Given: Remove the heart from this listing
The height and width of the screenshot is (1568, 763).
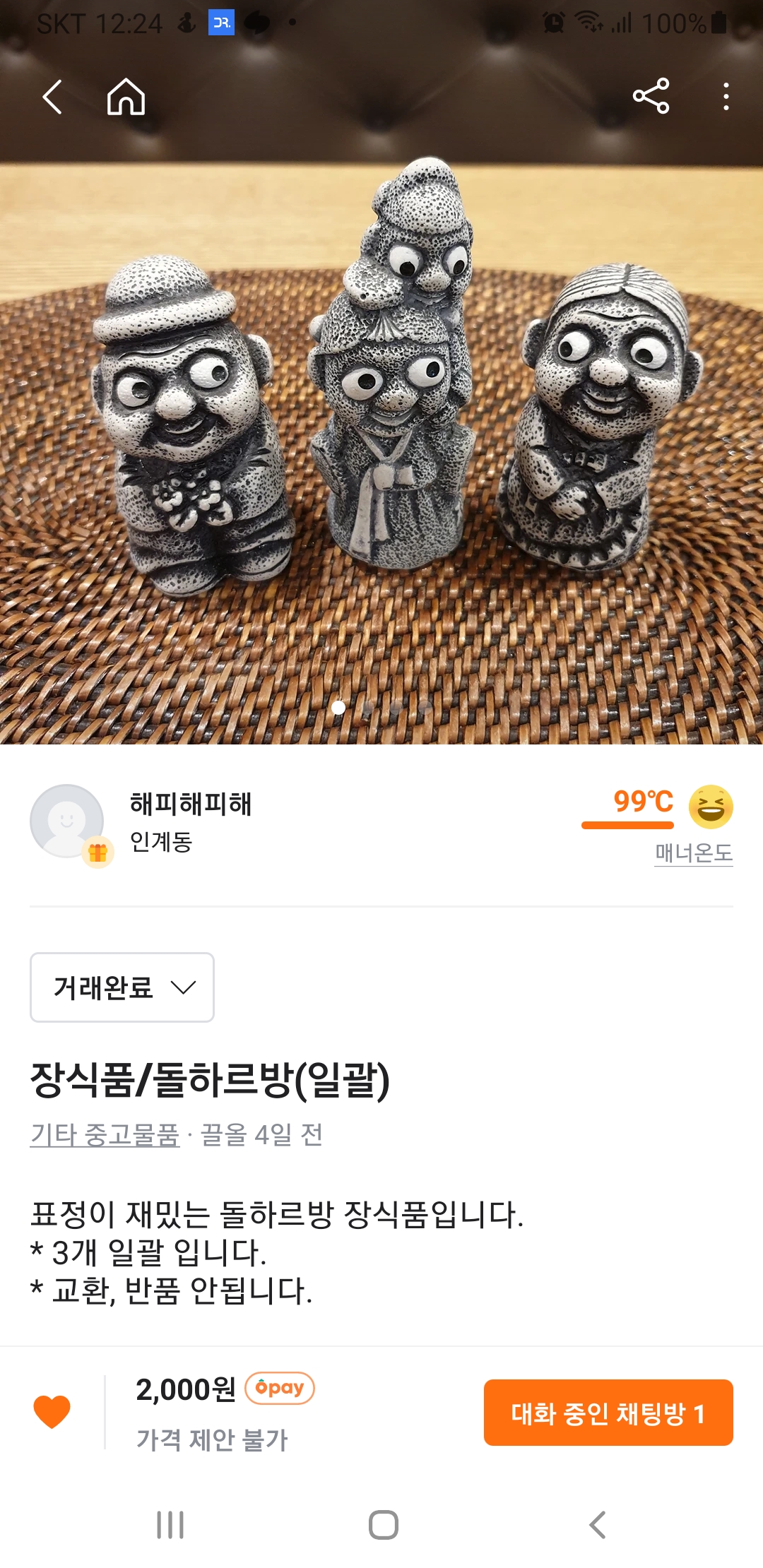Looking at the screenshot, I should 52,1412.
